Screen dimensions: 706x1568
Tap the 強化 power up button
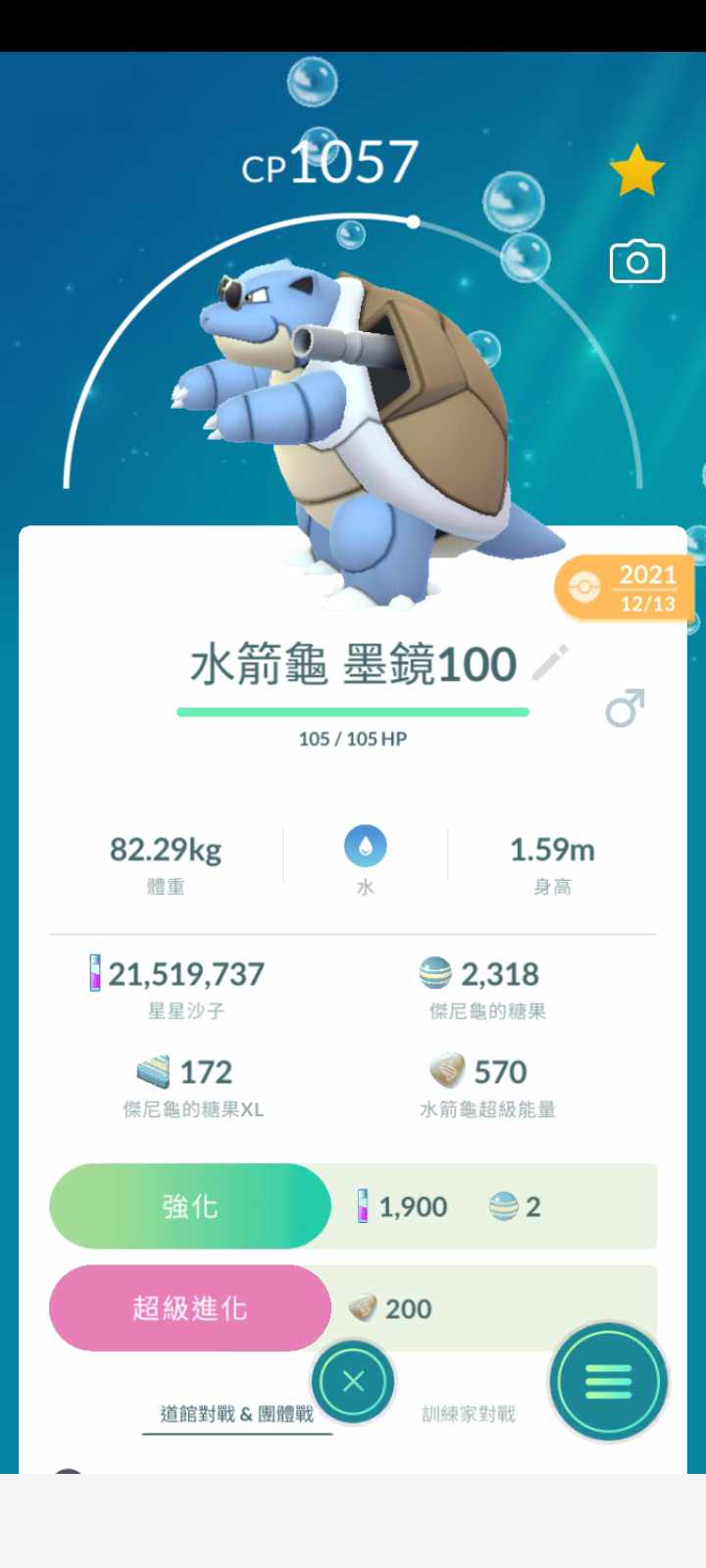coord(190,1205)
